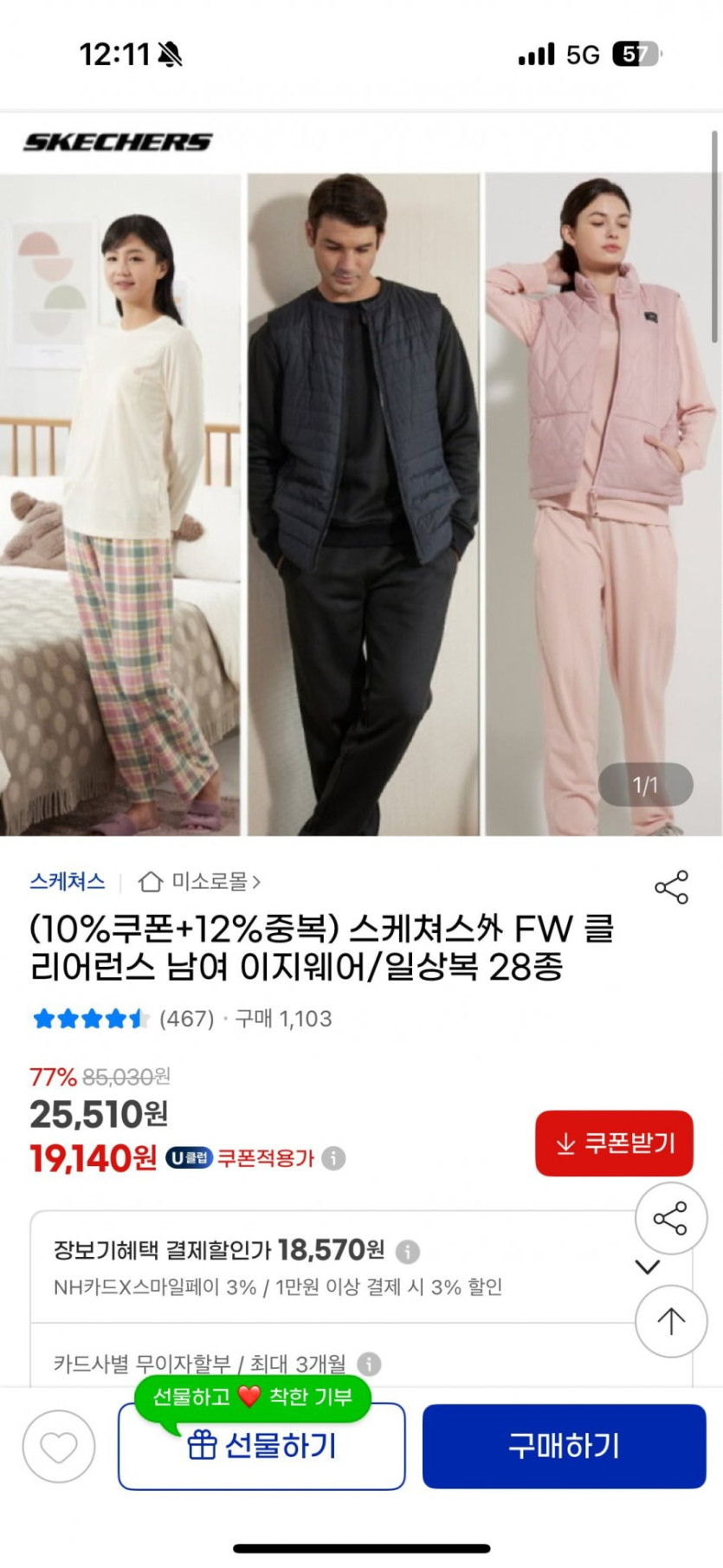This screenshot has width=723, height=1568.
Task: Tap the floating up-arrow to return to top
Action: [x=671, y=1320]
